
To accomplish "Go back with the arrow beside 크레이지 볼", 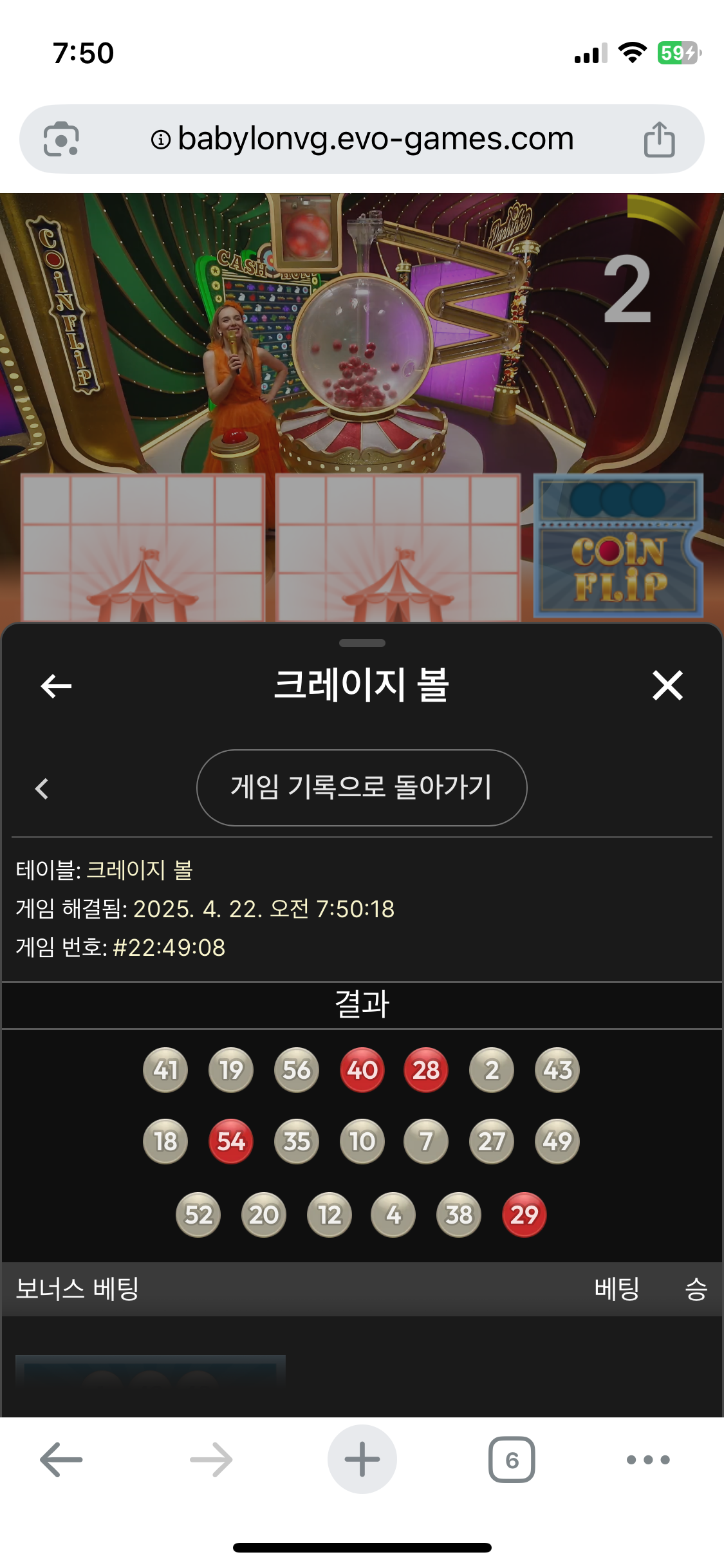I will (56, 686).
